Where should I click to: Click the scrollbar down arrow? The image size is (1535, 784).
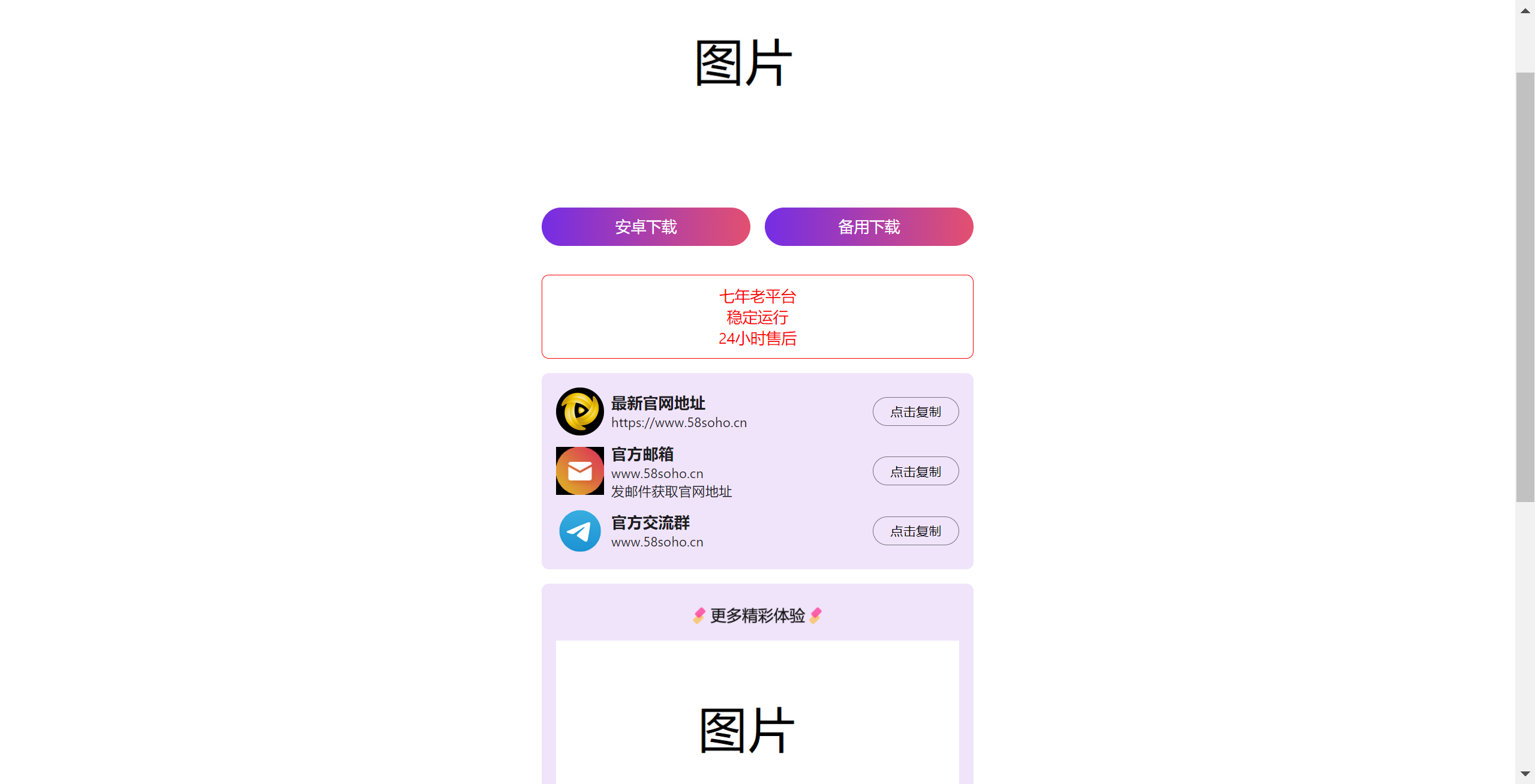pyautogui.click(x=1525, y=774)
